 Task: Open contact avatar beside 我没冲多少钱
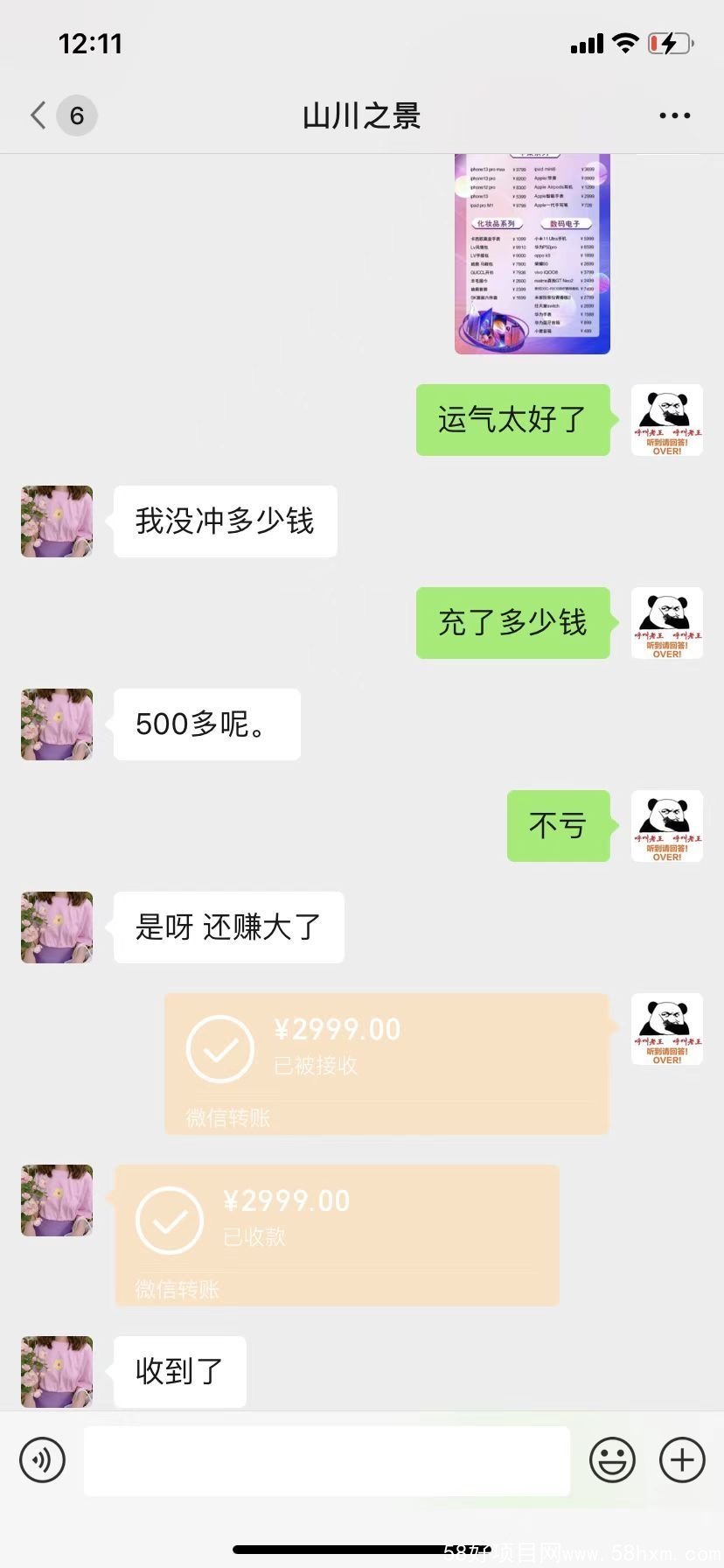(57, 521)
